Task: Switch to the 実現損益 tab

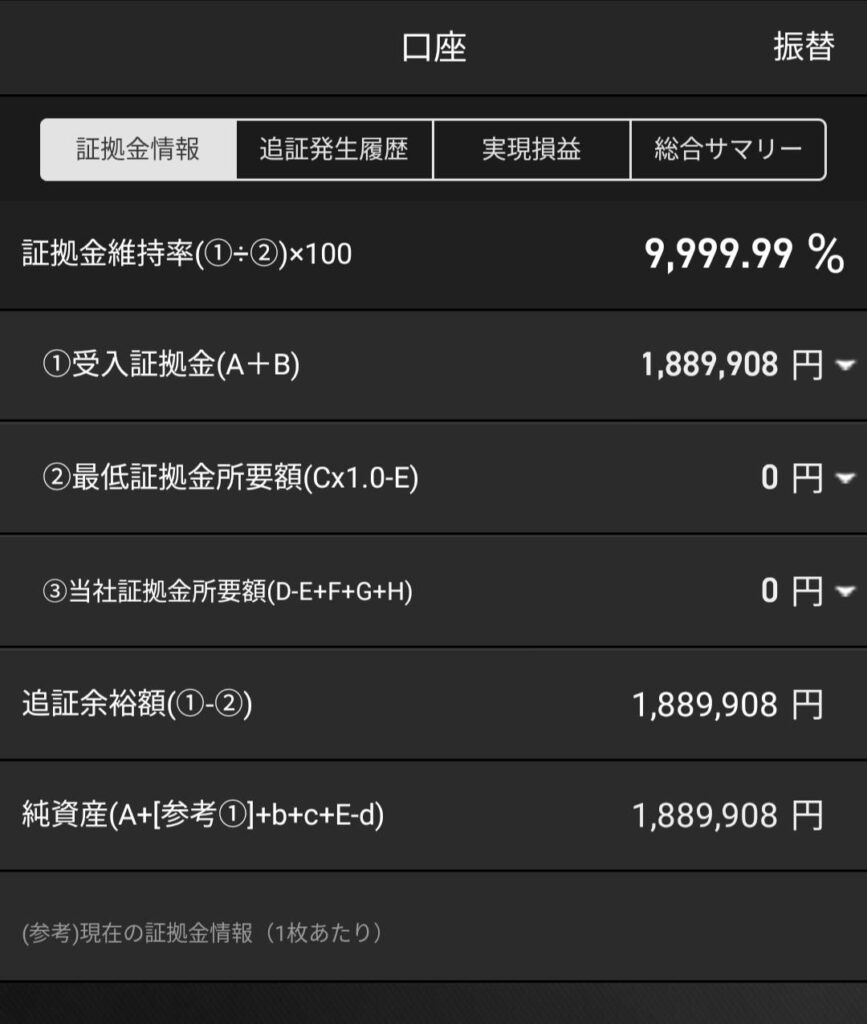Action: 531,150
